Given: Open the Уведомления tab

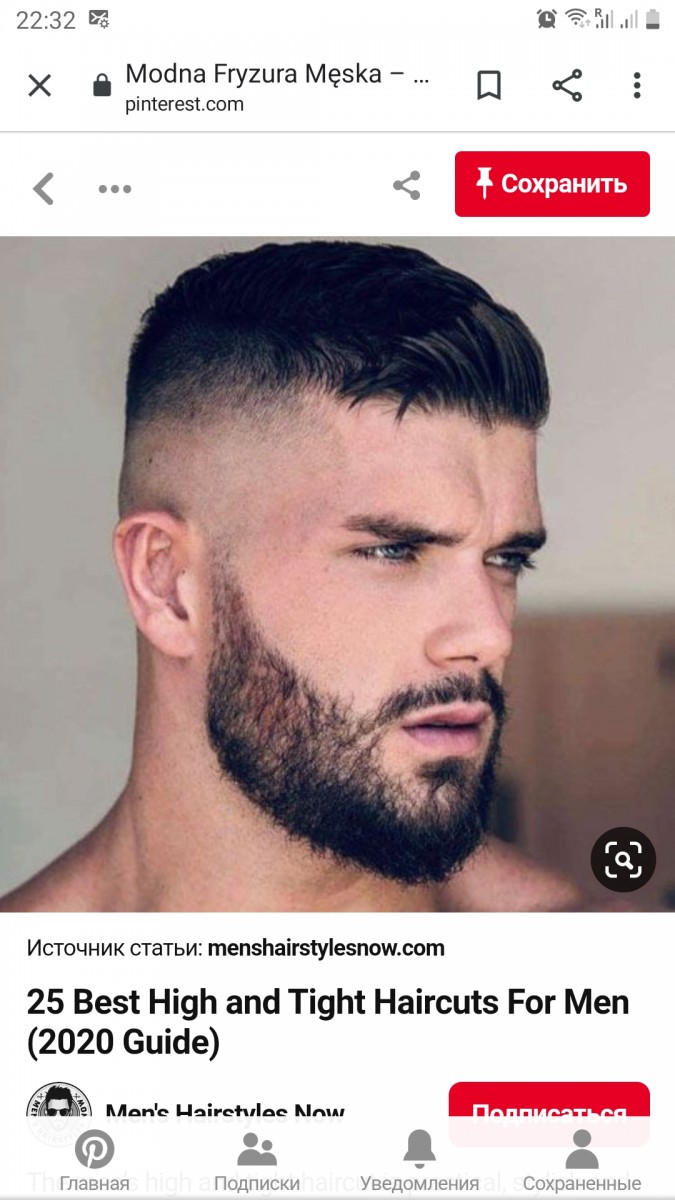Looking at the screenshot, I should point(419,1160).
